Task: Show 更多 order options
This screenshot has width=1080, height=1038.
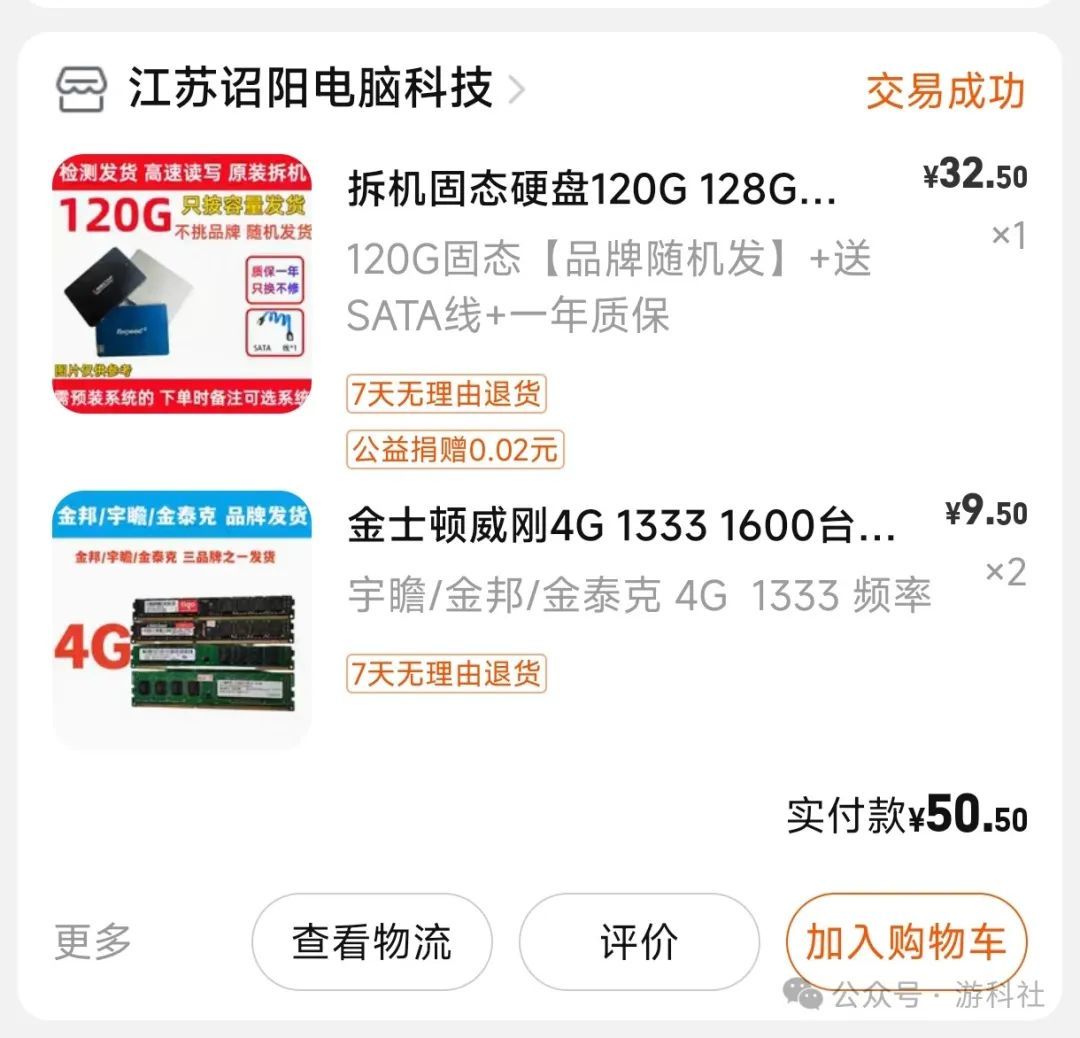Action: pyautogui.click(x=93, y=942)
